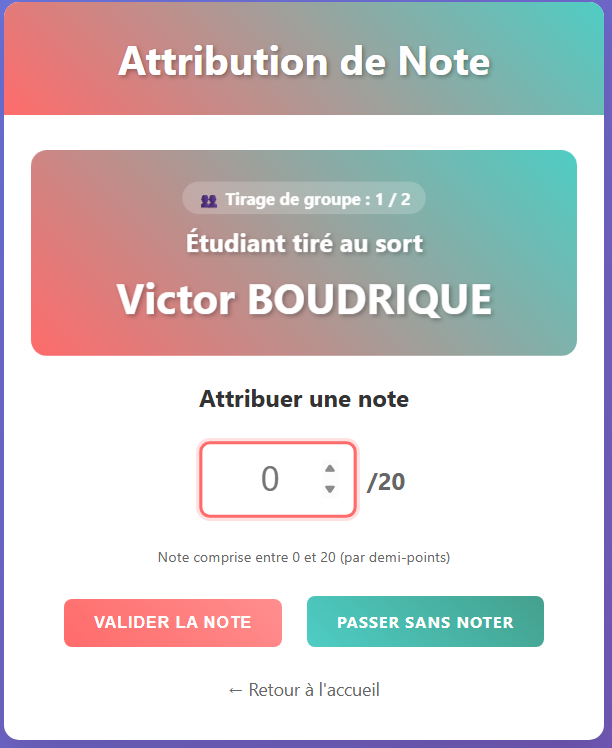
Task: Decrease the note with the down arrow
Action: pos(330,489)
